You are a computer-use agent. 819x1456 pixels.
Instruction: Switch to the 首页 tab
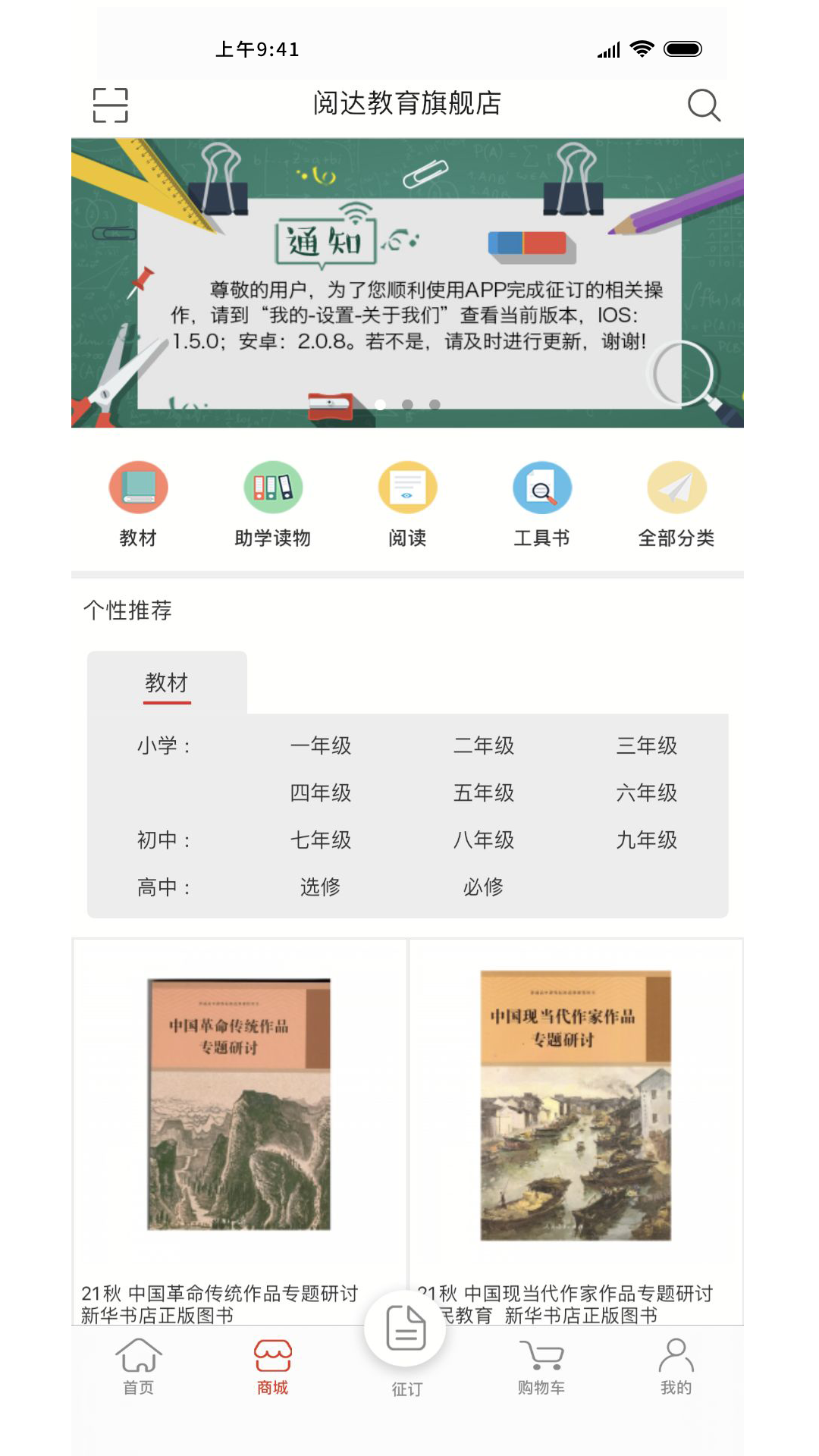click(x=138, y=1365)
